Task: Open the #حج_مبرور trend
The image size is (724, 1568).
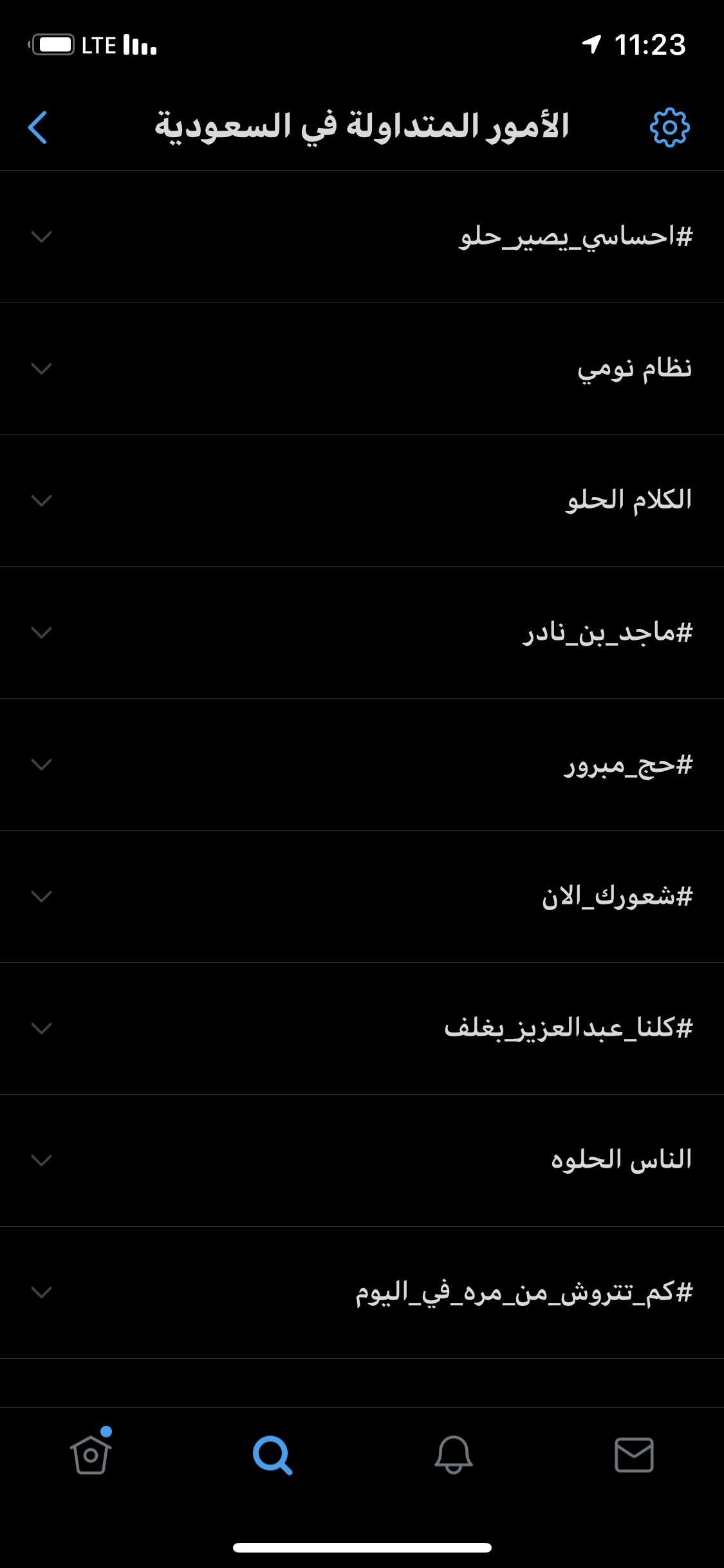Action: click(628, 765)
